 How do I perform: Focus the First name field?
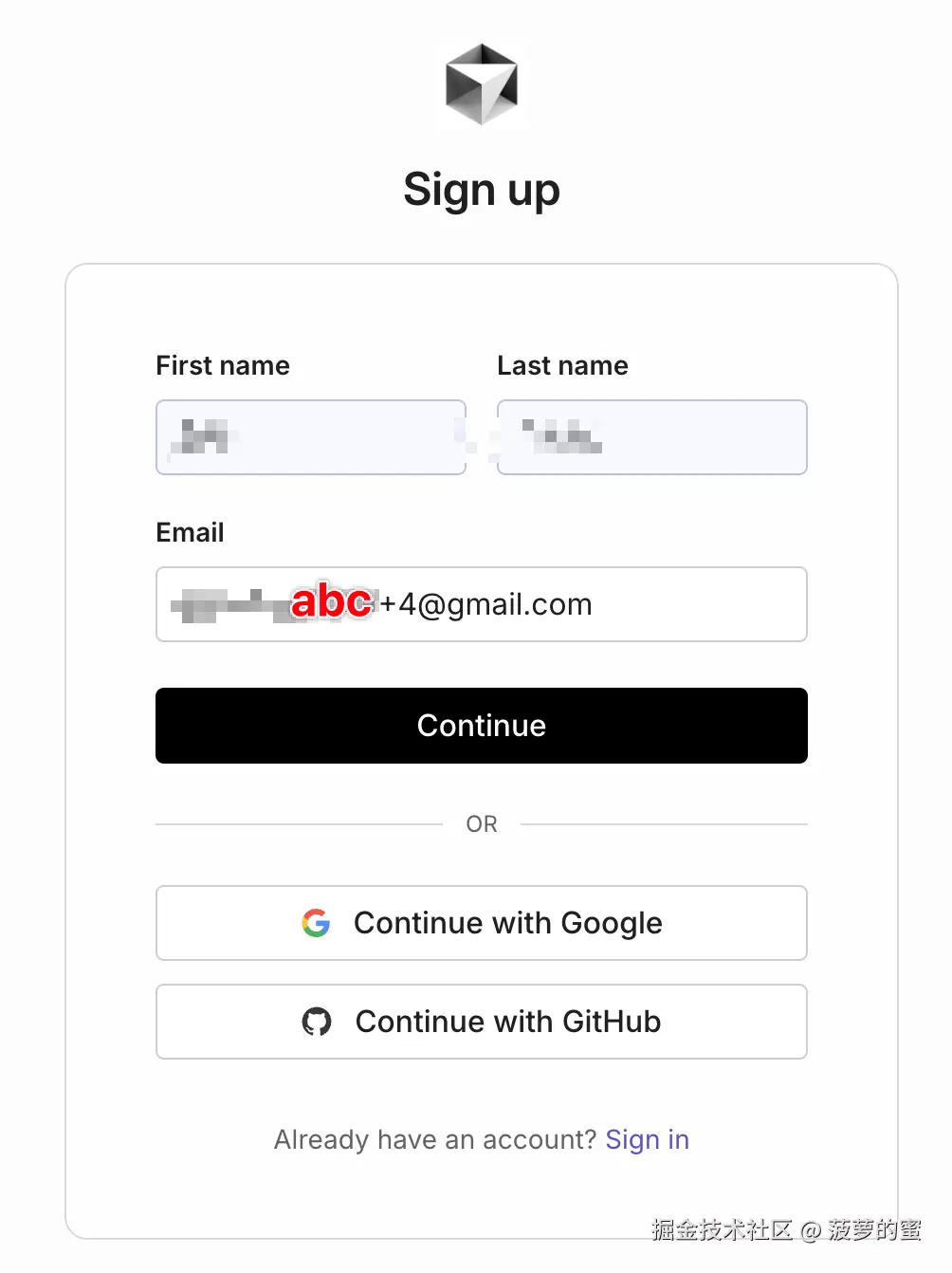[x=310, y=437]
